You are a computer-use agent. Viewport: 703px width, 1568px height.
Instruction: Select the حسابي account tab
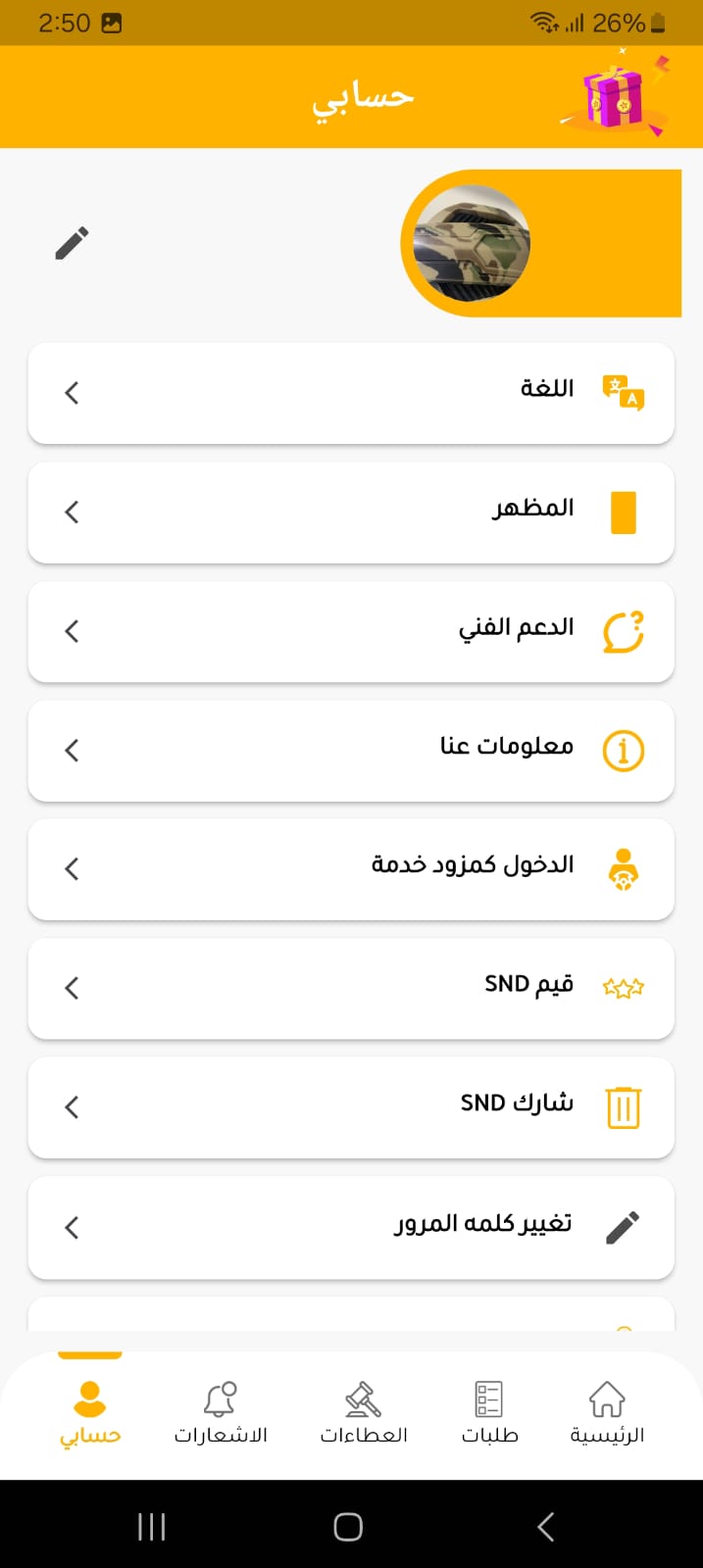pyautogui.click(x=90, y=1411)
